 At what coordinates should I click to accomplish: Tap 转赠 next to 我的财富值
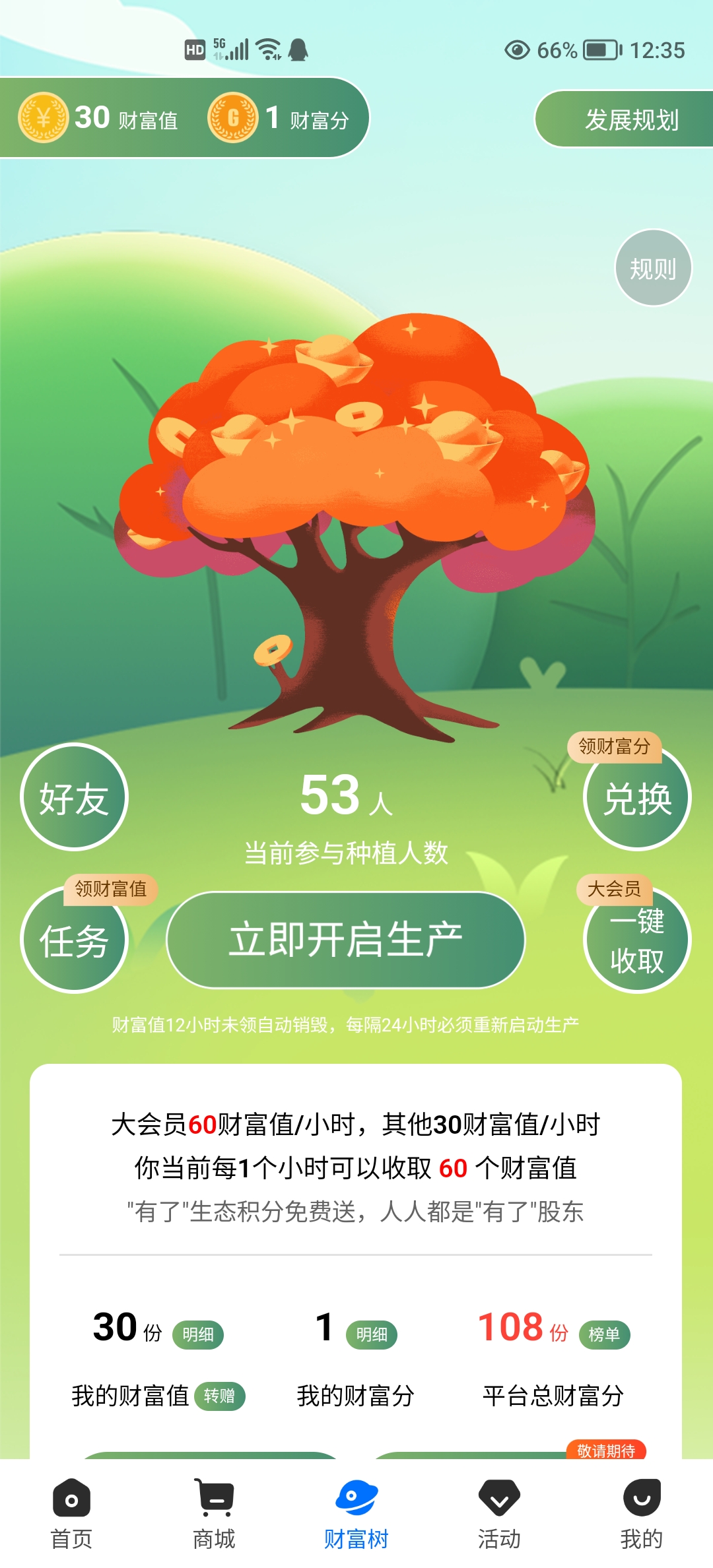tap(219, 1396)
